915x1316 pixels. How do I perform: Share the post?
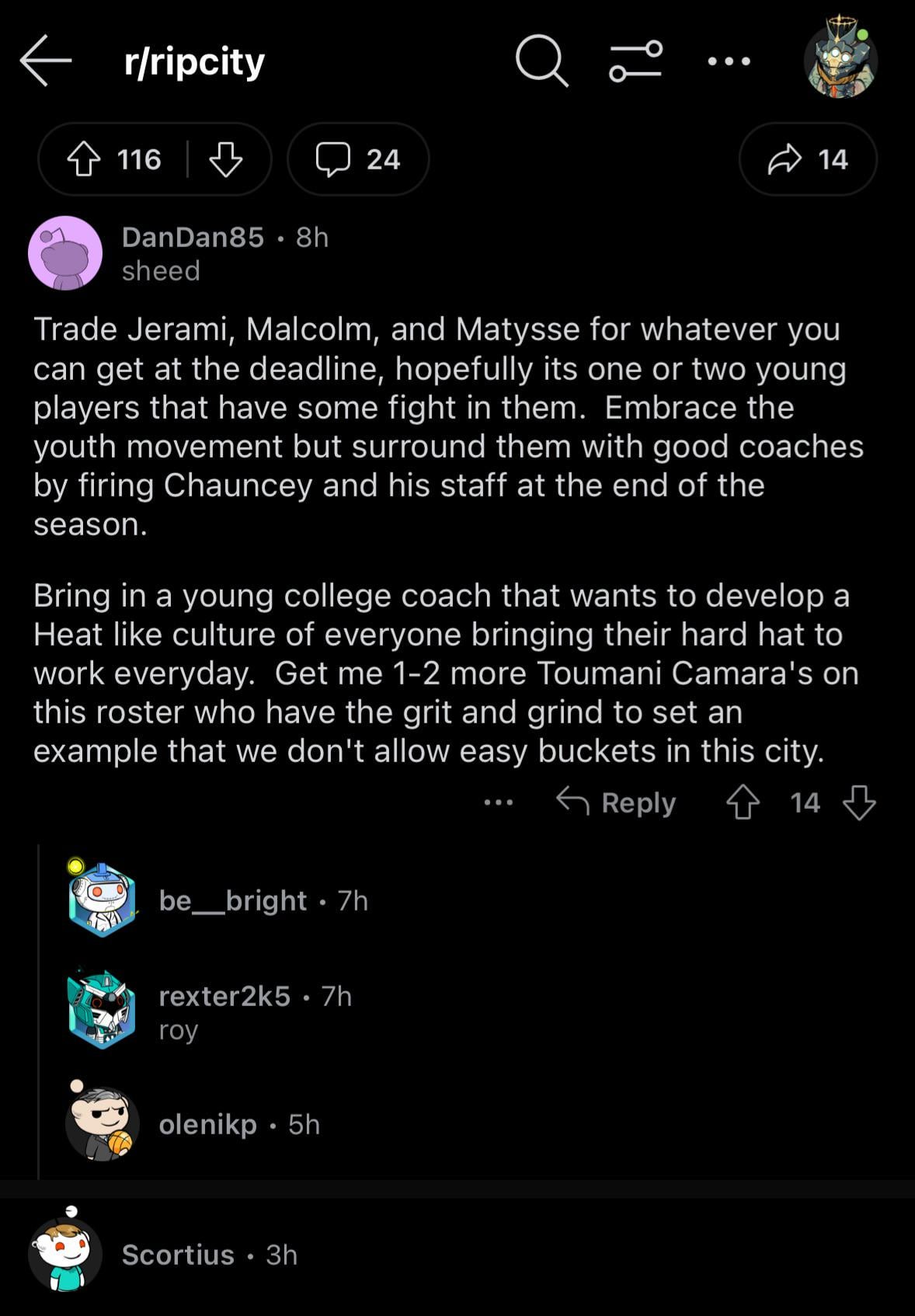click(x=808, y=159)
